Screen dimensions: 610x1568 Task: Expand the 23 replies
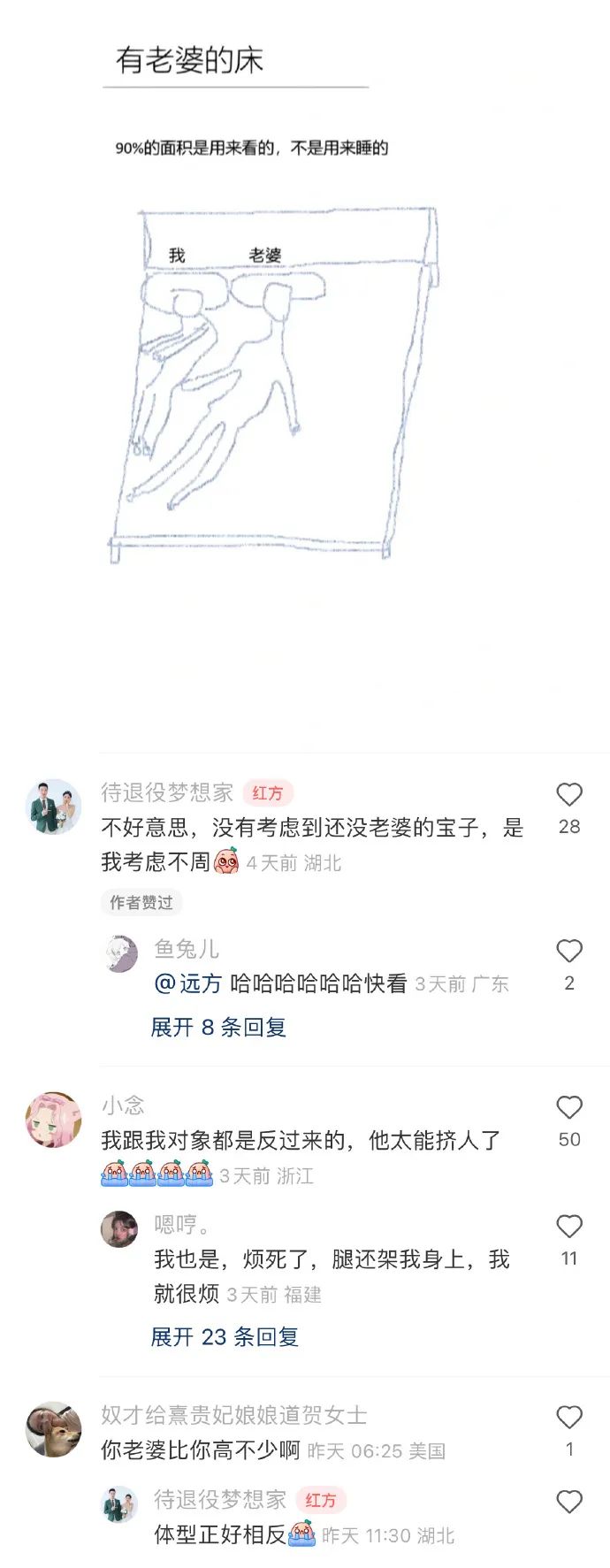click(225, 1336)
